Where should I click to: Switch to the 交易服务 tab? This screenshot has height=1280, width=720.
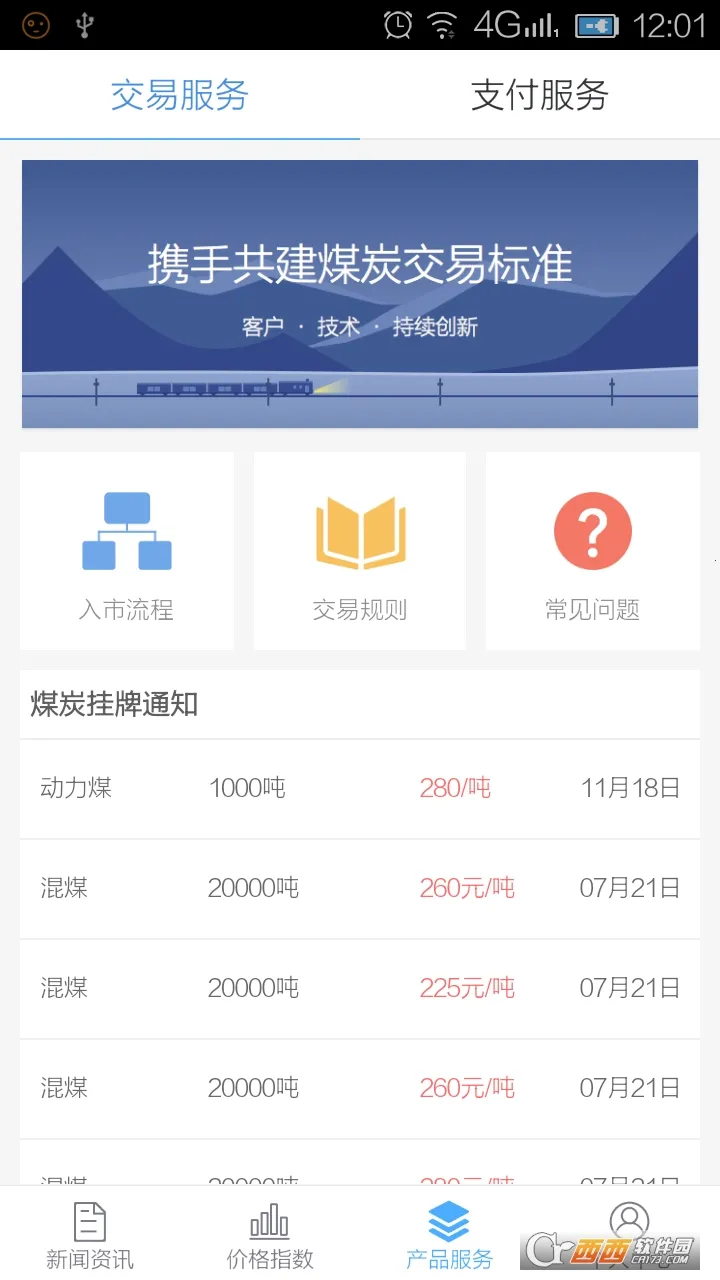pyautogui.click(x=180, y=96)
